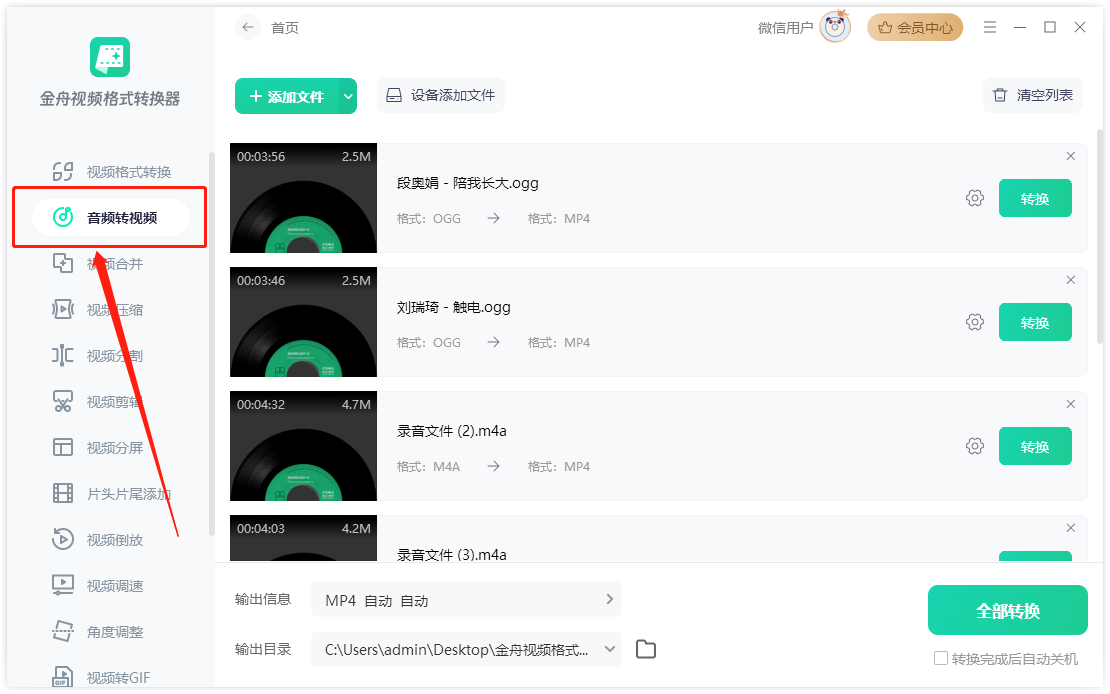
Task: Open the 输出信息 MP4 format selector
Action: 466,600
